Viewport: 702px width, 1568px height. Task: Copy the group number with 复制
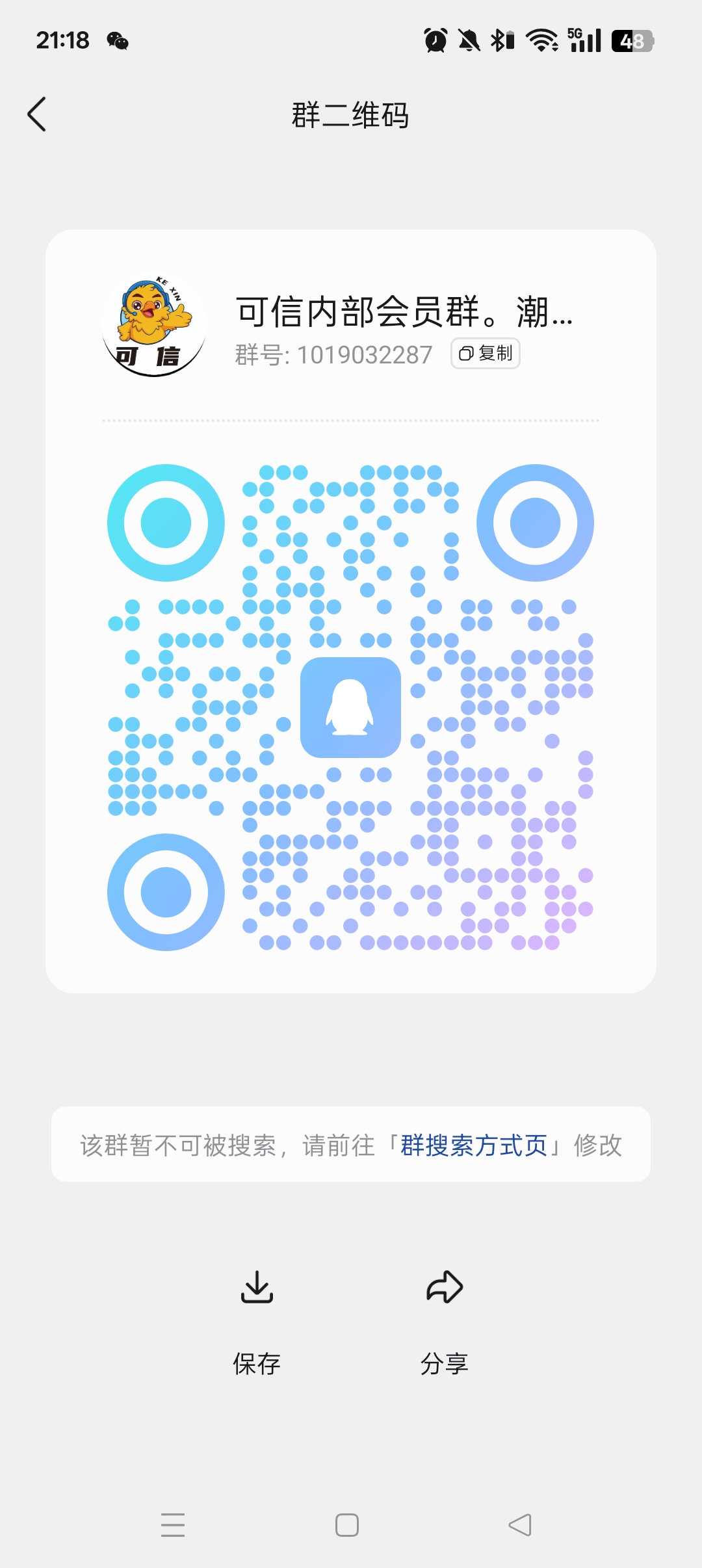click(486, 354)
